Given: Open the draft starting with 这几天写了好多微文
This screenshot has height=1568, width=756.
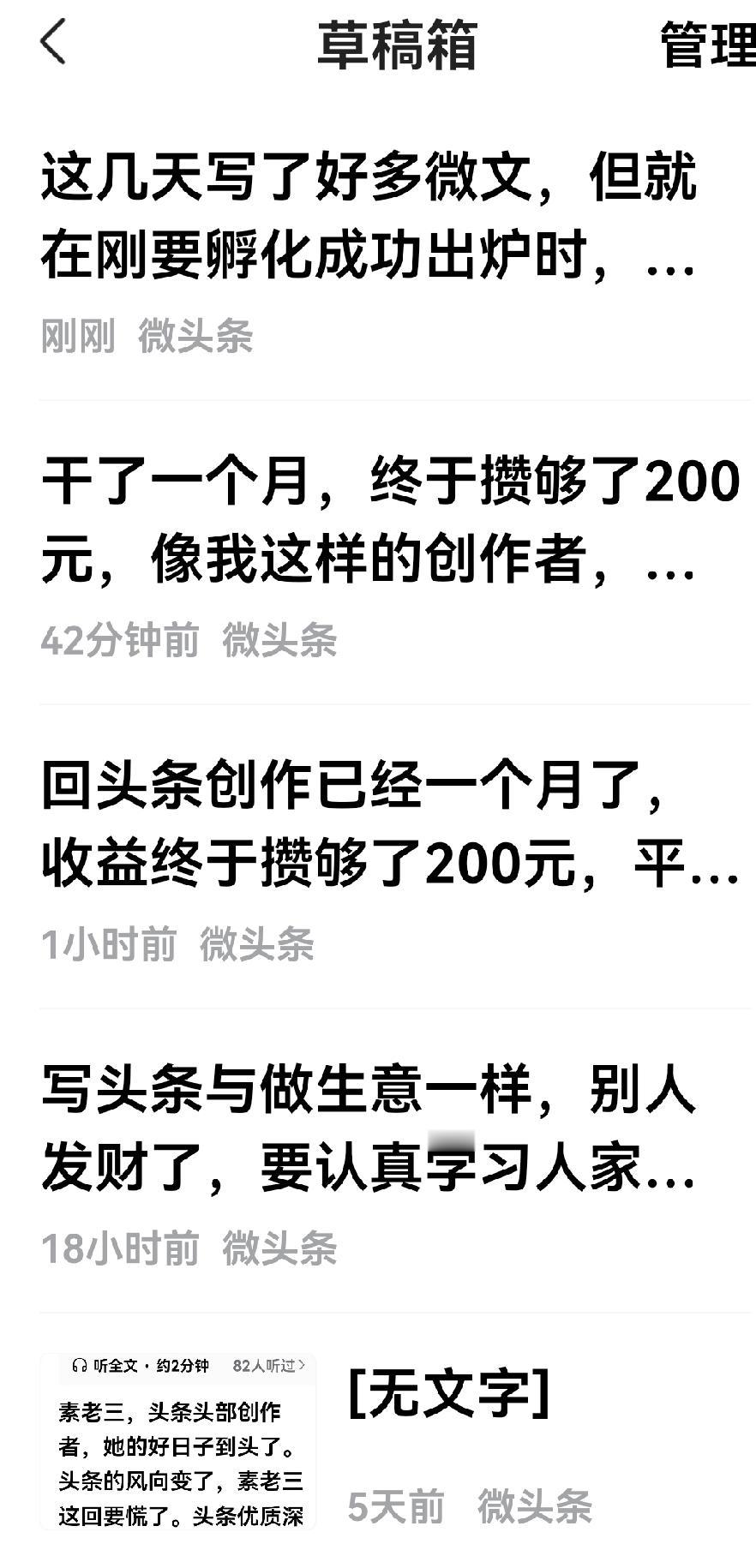Looking at the screenshot, I should [369, 218].
